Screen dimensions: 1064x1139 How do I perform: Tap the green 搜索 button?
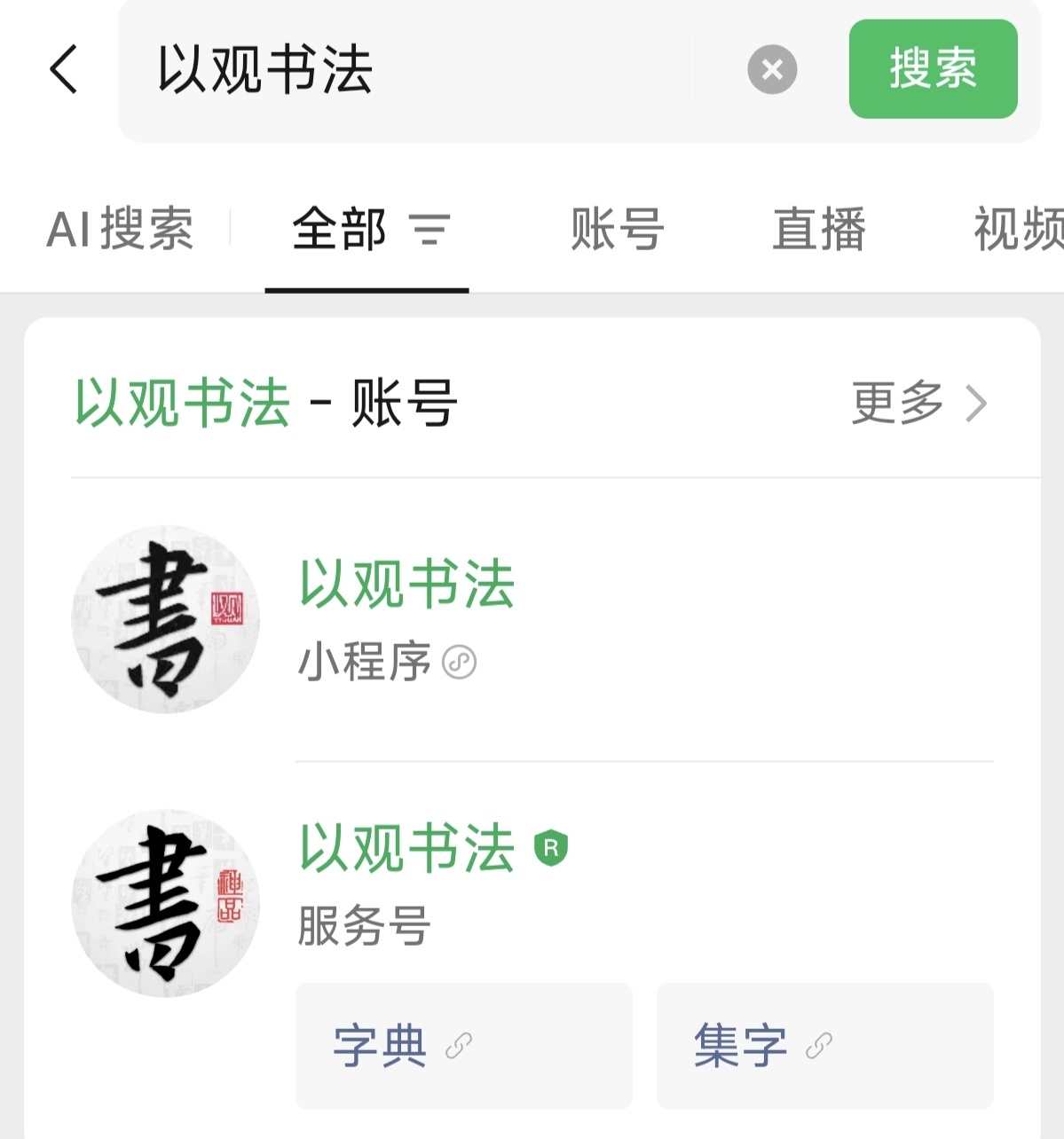pyautogui.click(x=933, y=69)
